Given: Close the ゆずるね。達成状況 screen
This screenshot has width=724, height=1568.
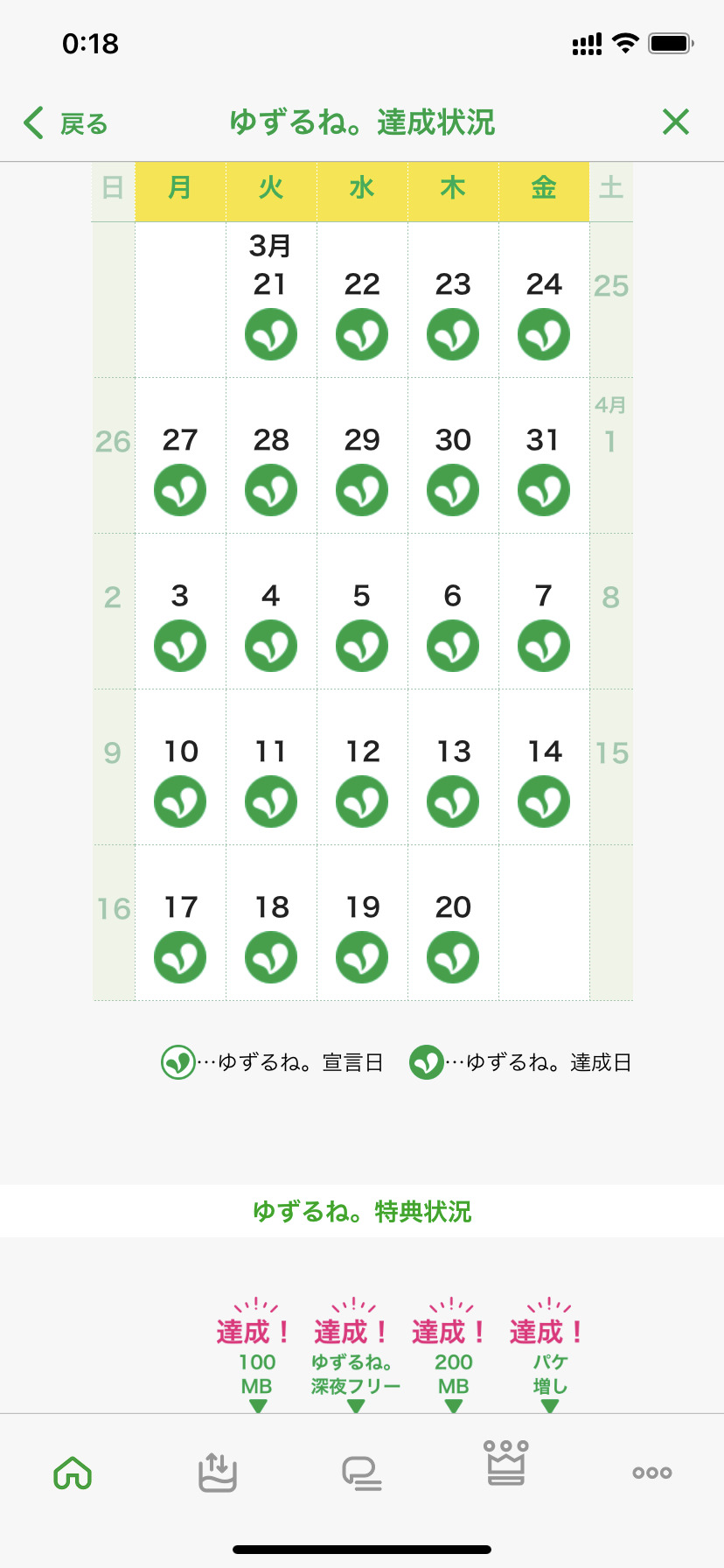Looking at the screenshot, I should pyautogui.click(x=676, y=122).
